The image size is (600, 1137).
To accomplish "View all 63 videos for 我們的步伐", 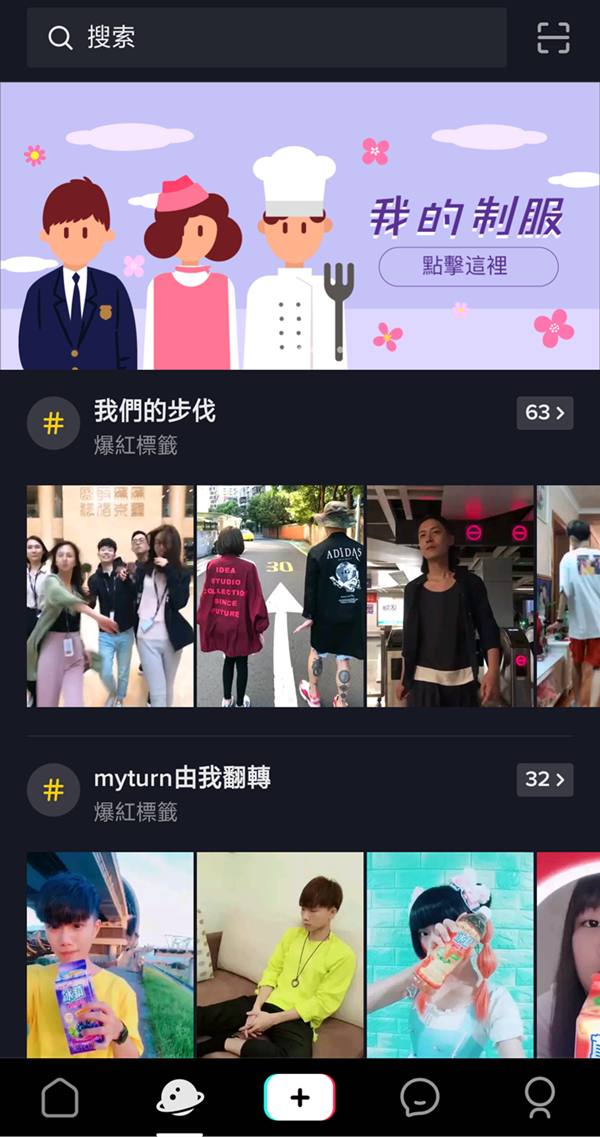I will point(545,412).
